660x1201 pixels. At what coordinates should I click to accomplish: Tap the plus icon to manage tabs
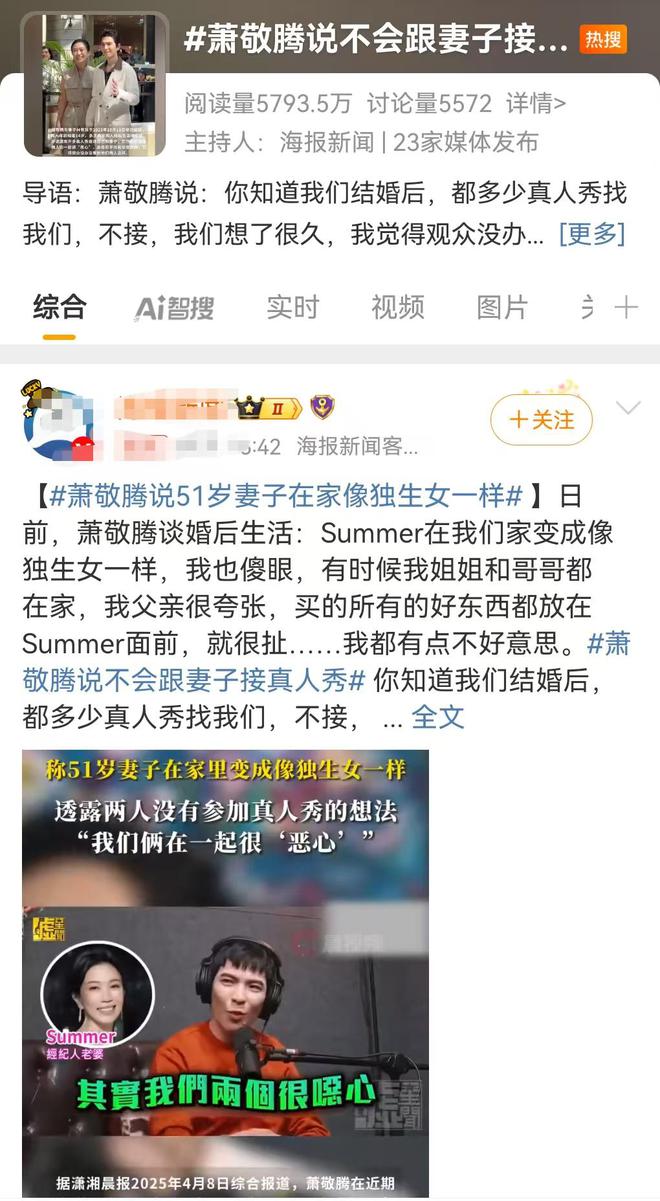(626, 307)
